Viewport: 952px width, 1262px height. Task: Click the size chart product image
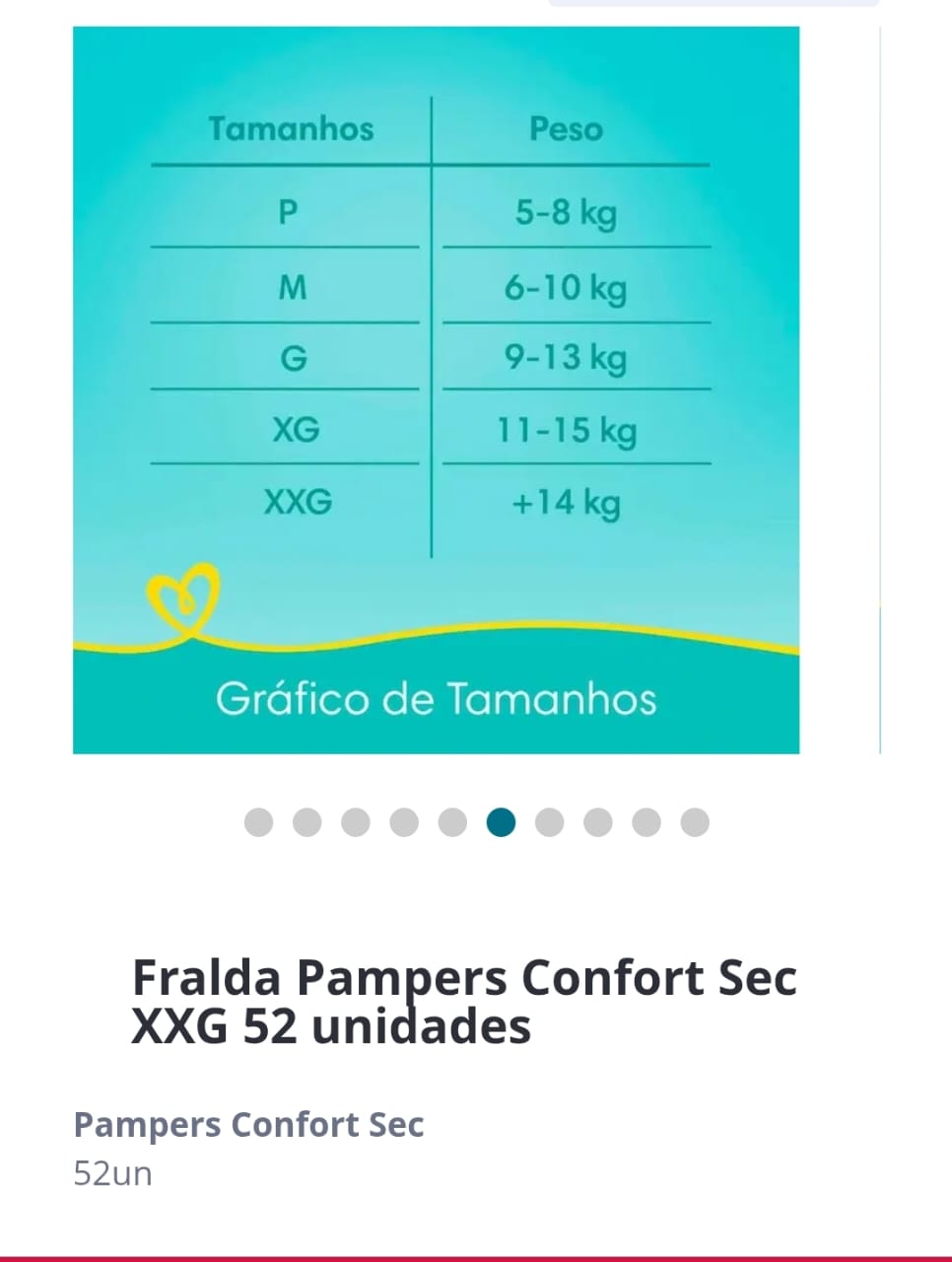pyautogui.click(x=436, y=389)
